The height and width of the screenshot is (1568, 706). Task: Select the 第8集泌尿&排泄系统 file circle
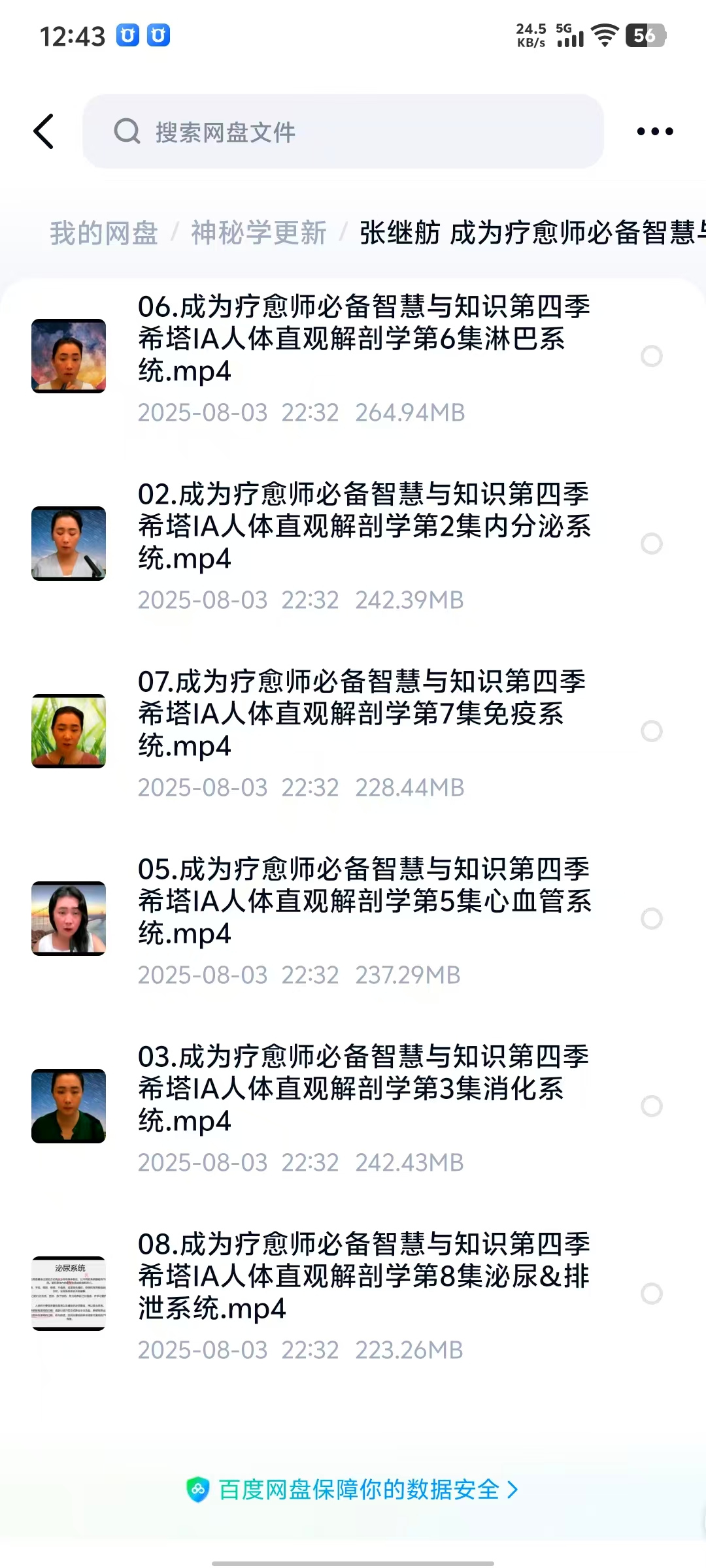point(651,1294)
